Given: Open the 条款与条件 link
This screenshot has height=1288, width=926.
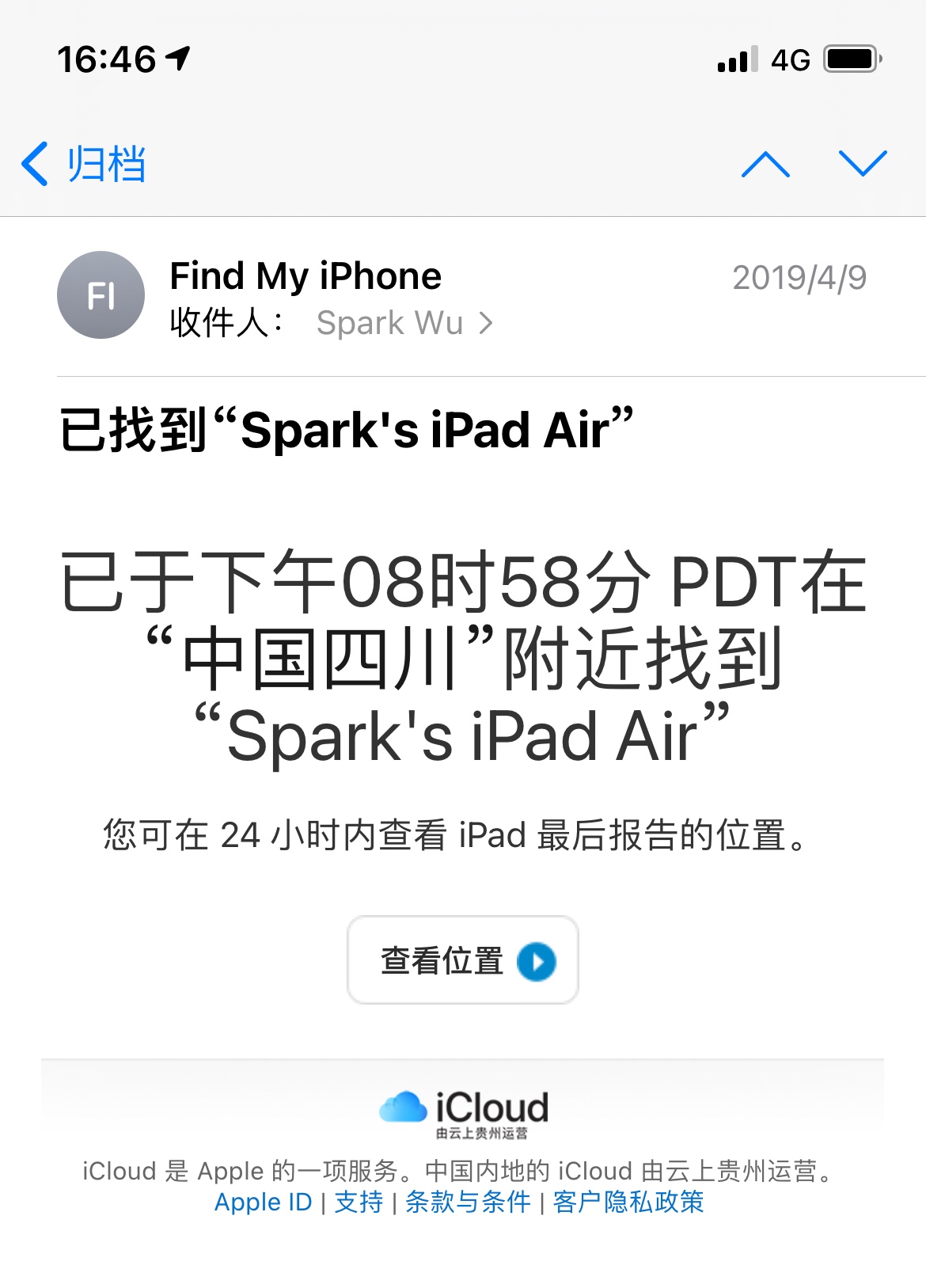Looking at the screenshot, I should tap(468, 1202).
